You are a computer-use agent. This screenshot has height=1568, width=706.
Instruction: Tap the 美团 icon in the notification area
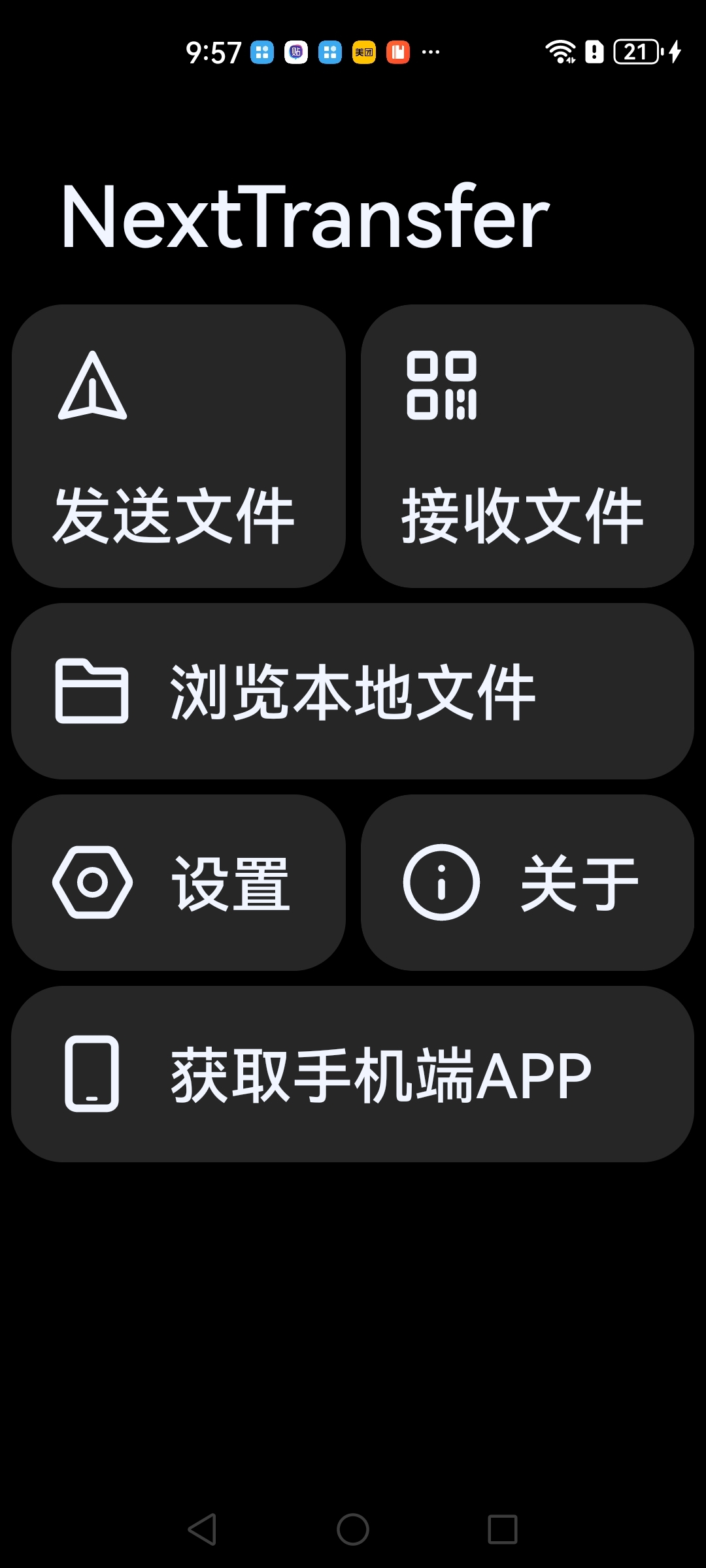pyautogui.click(x=364, y=51)
